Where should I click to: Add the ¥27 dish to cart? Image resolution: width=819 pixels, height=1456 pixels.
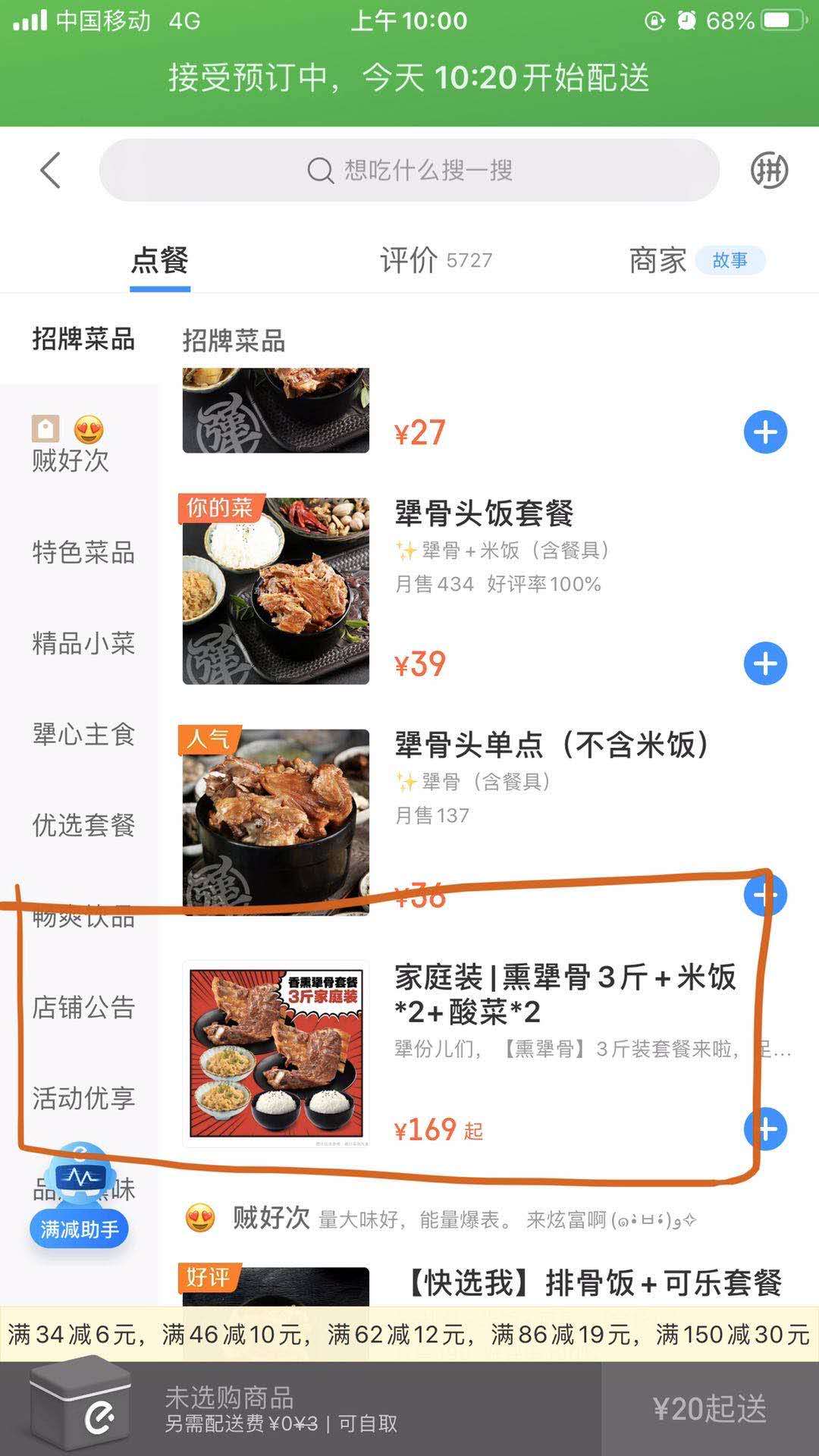[765, 432]
